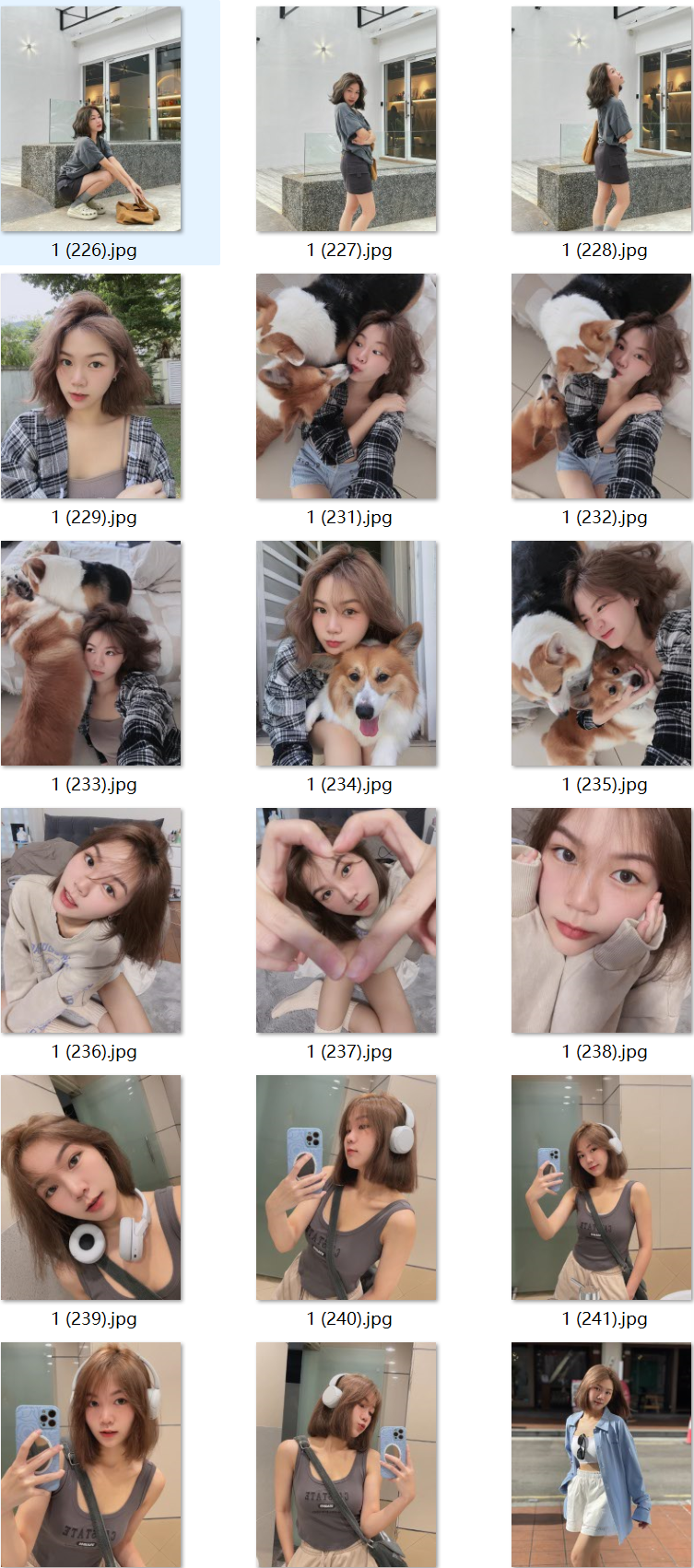The image size is (694, 1568).
Task: Open photo 1 (233).jpg
Action: pos(91,654)
